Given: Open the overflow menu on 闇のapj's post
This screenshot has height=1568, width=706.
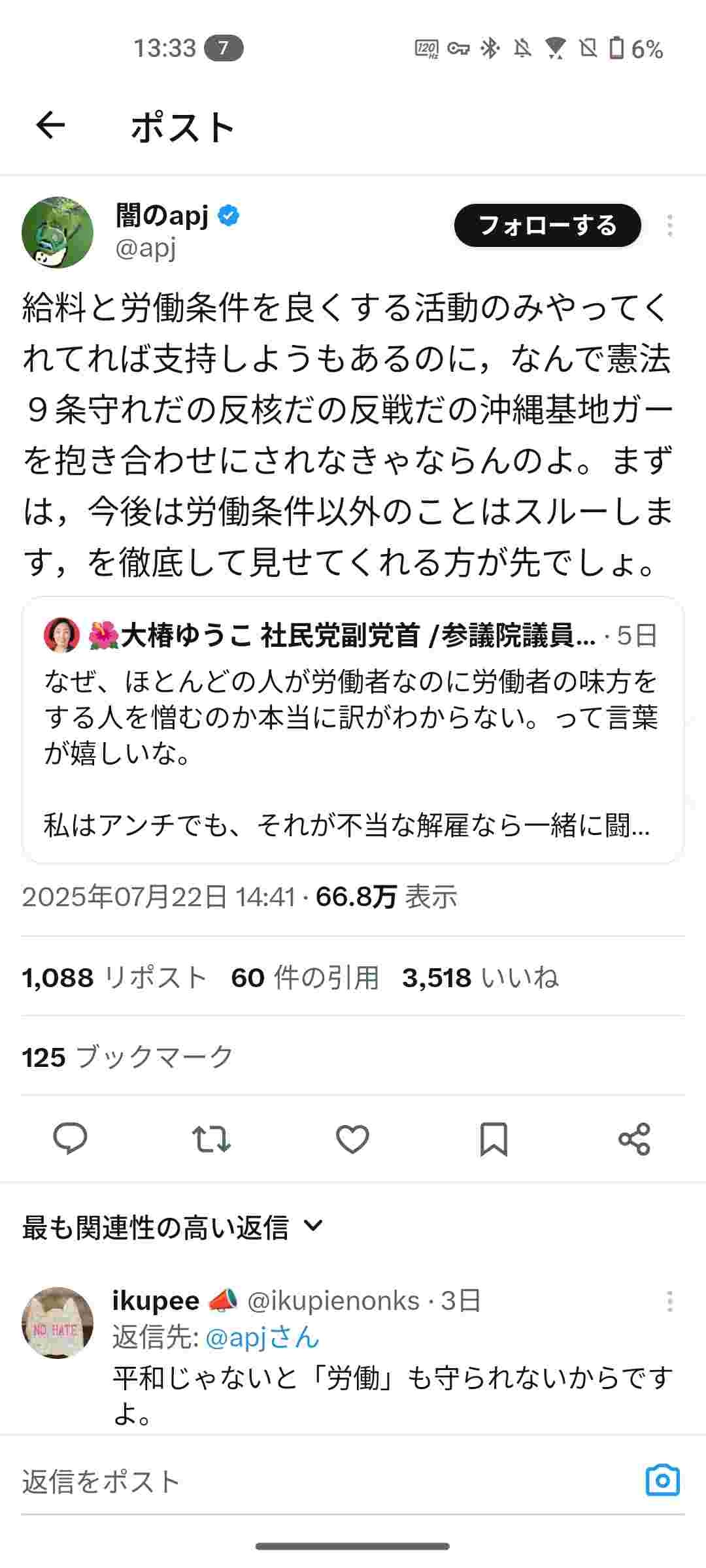Looking at the screenshot, I should (x=669, y=225).
